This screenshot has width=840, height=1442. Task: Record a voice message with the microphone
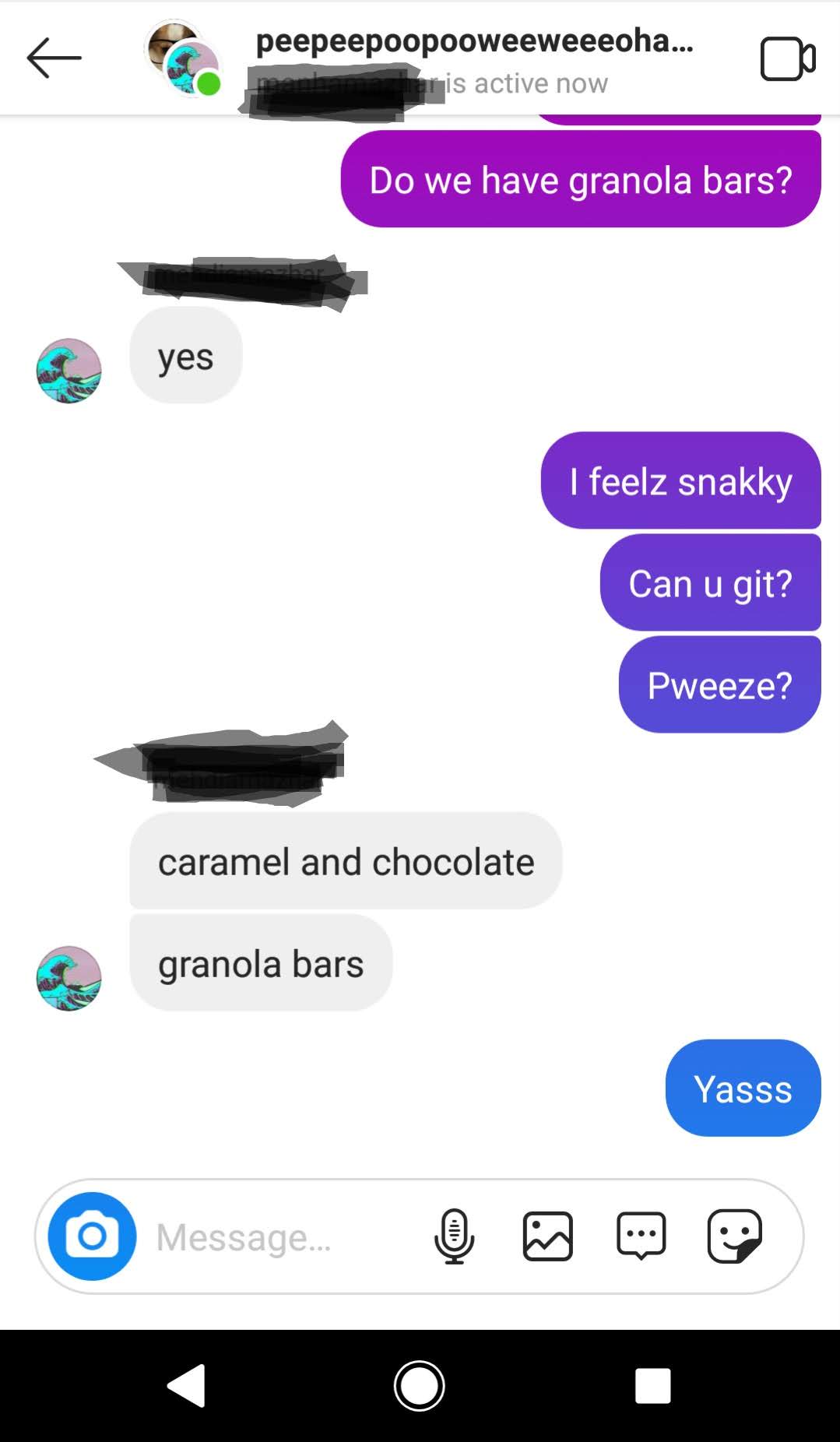point(454,1236)
